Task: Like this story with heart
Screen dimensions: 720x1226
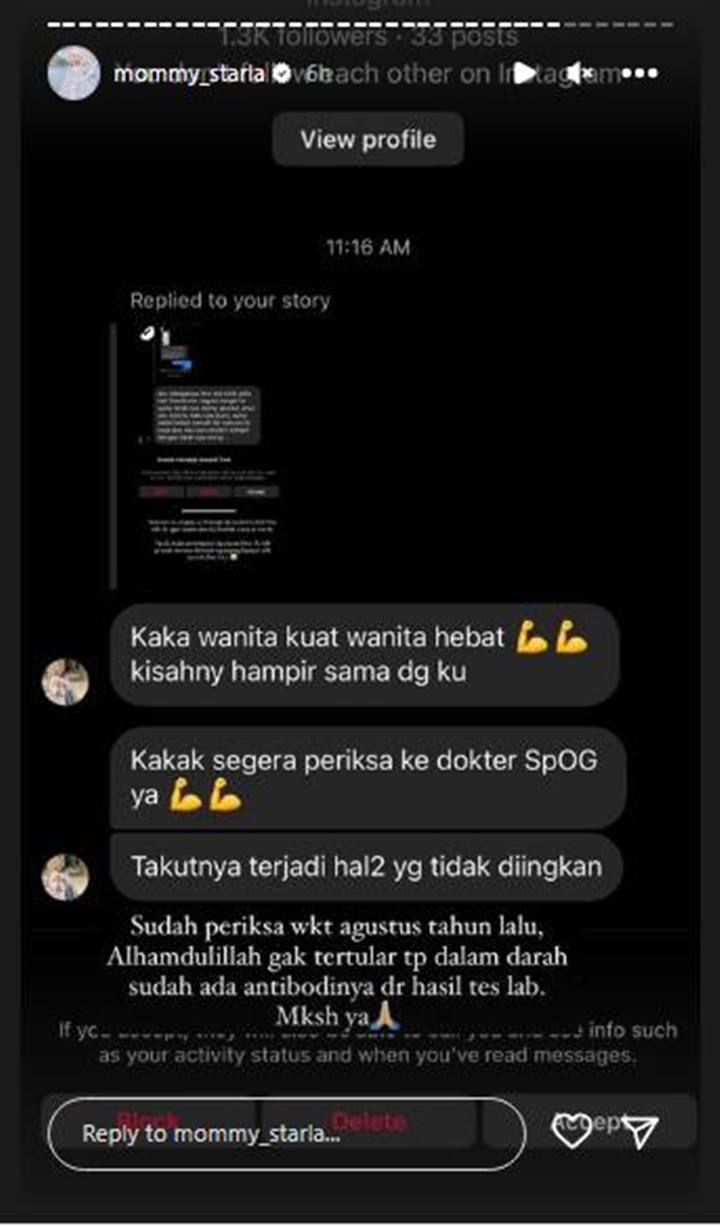Action: click(572, 1131)
